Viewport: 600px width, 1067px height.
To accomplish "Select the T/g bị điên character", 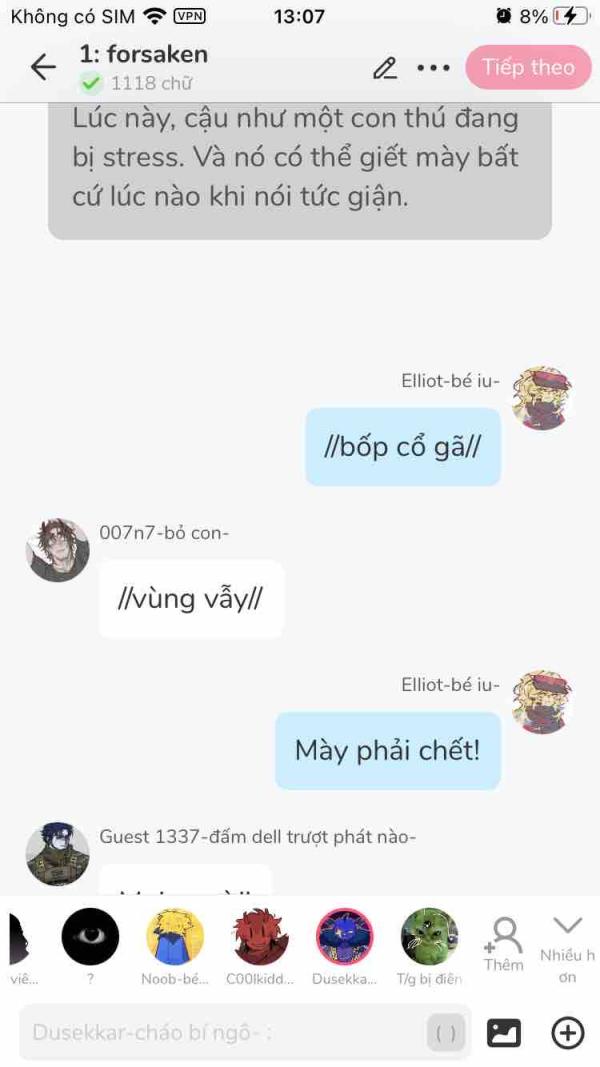I will [429, 938].
